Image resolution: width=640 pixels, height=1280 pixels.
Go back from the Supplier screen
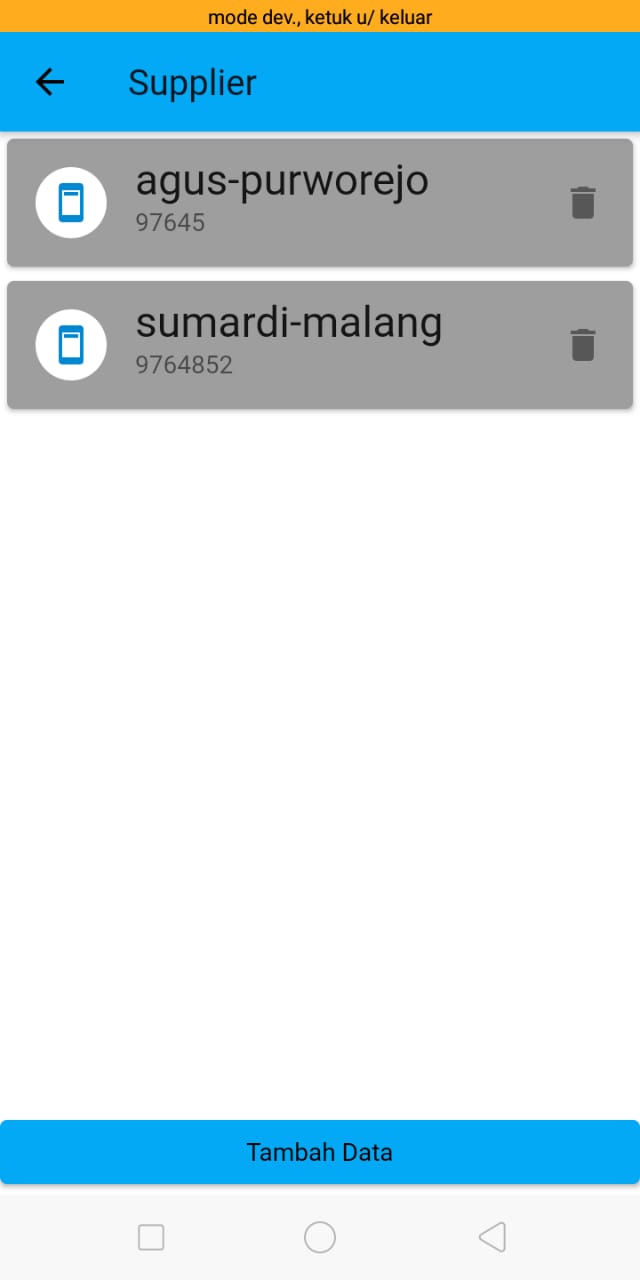[50, 82]
